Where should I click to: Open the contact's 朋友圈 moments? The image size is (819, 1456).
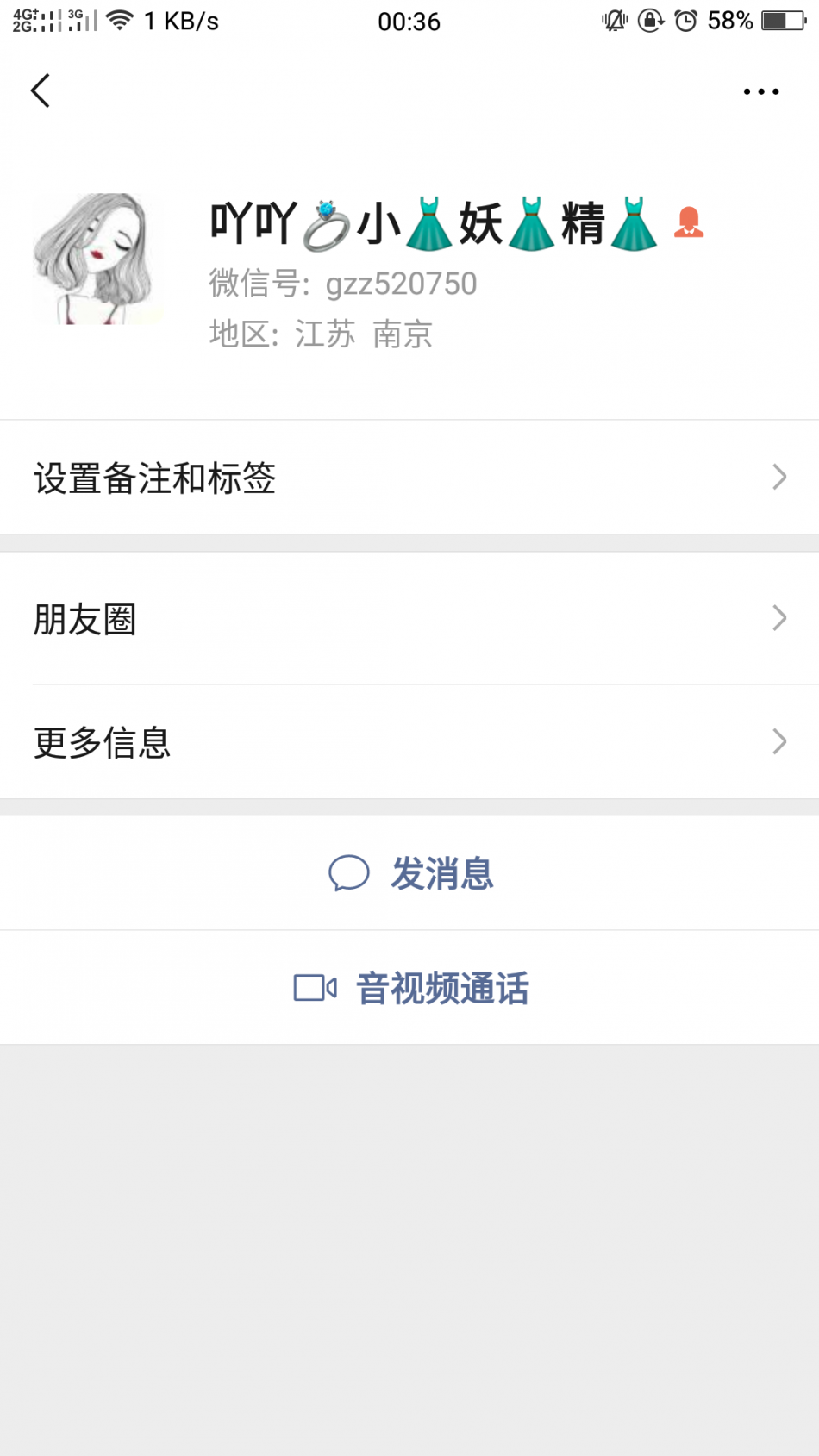(409, 619)
